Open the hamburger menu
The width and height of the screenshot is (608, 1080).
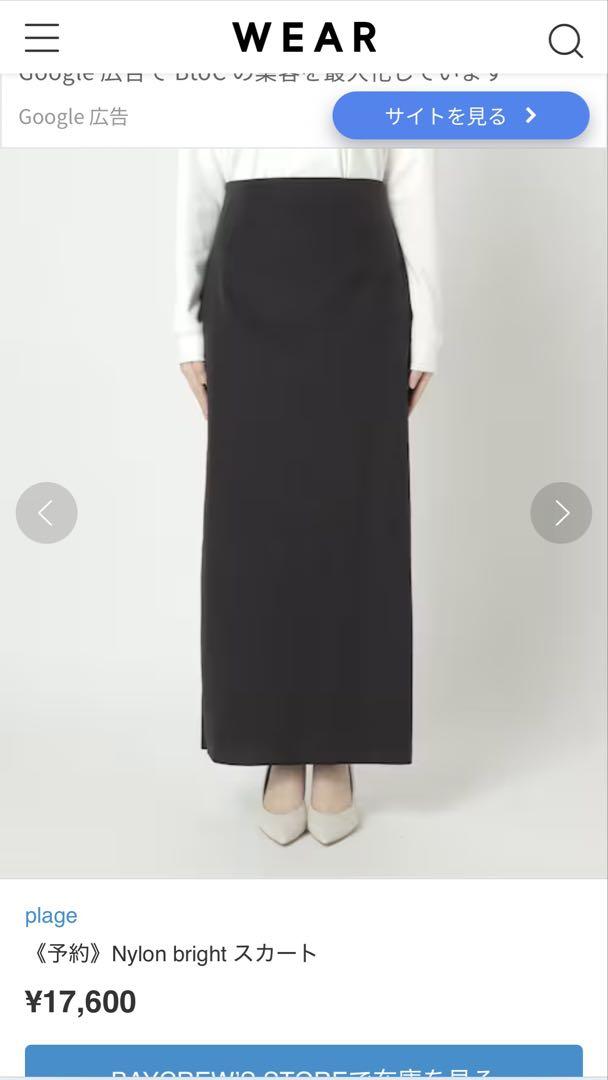click(42, 38)
